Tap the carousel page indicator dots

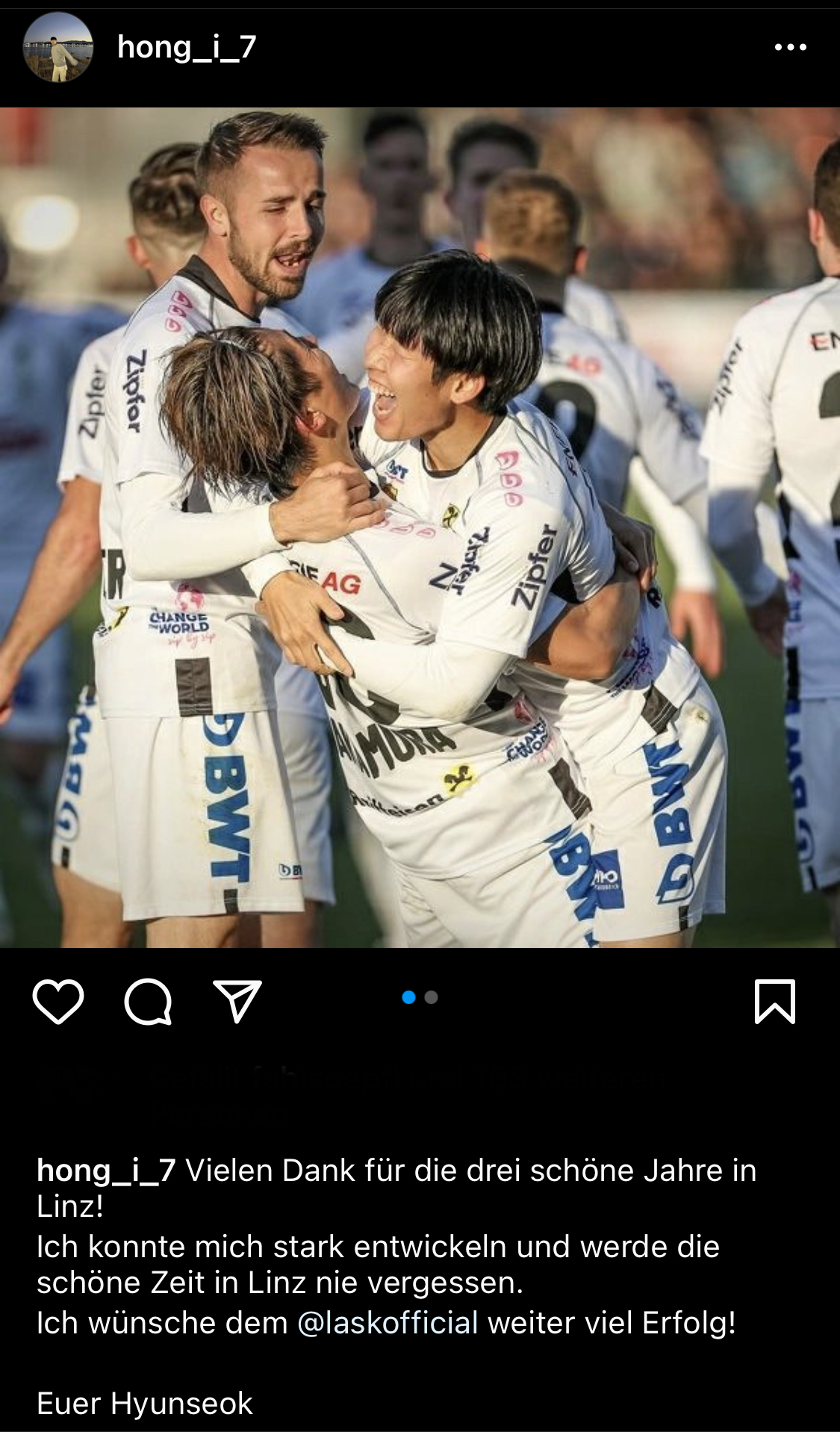[420, 997]
